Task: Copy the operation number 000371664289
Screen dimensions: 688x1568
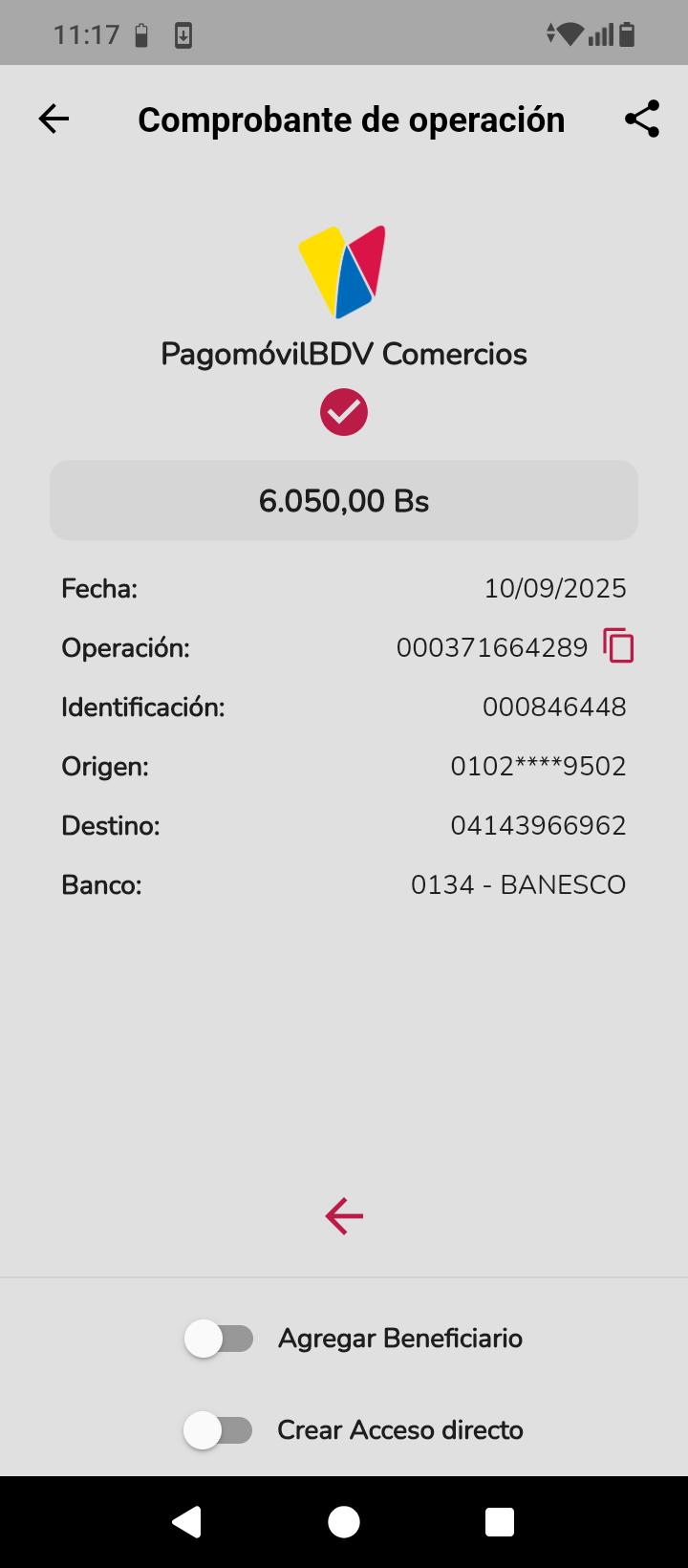Action: (x=618, y=646)
